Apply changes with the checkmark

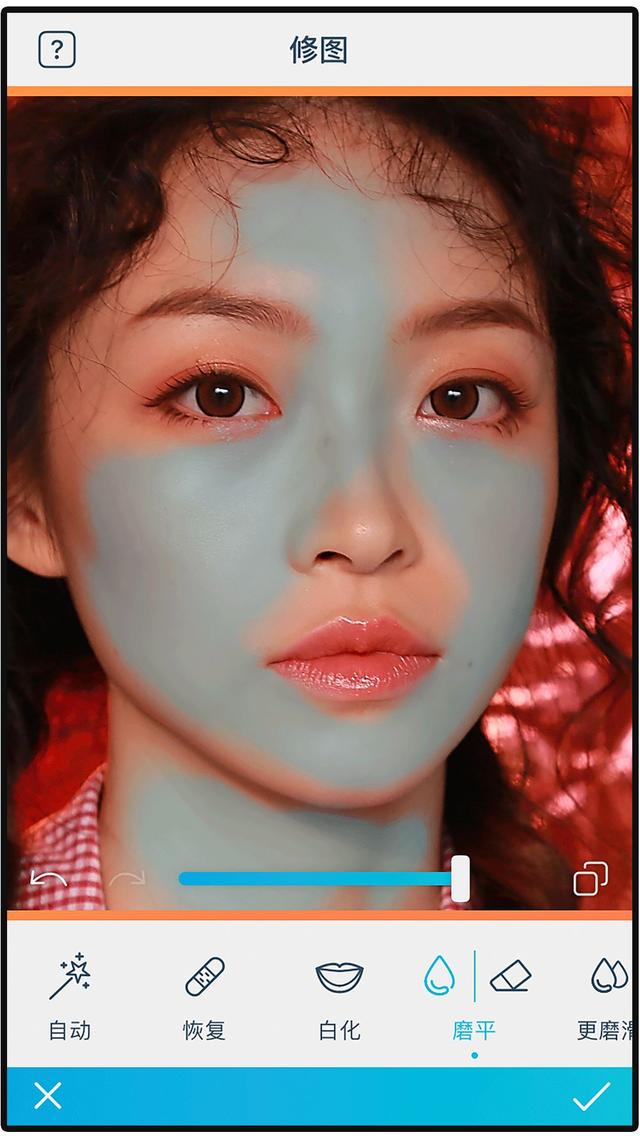(591, 1096)
